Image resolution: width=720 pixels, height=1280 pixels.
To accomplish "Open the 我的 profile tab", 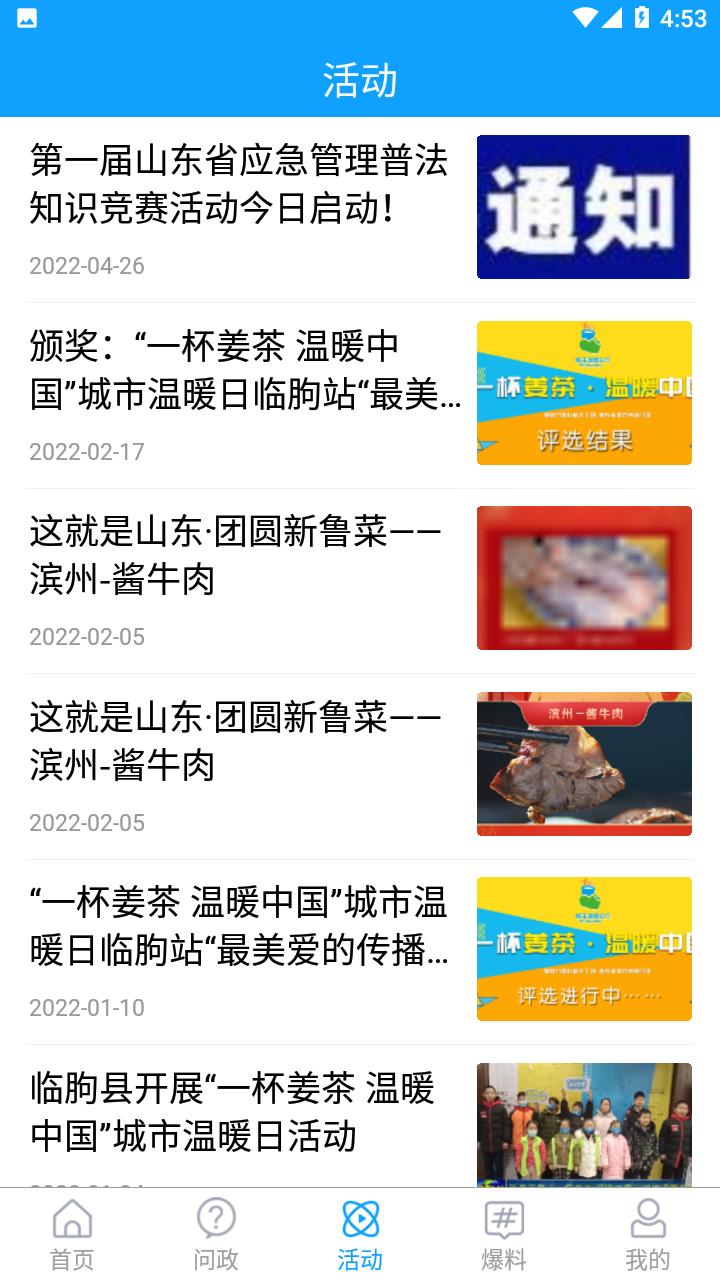I will pyautogui.click(x=647, y=1235).
